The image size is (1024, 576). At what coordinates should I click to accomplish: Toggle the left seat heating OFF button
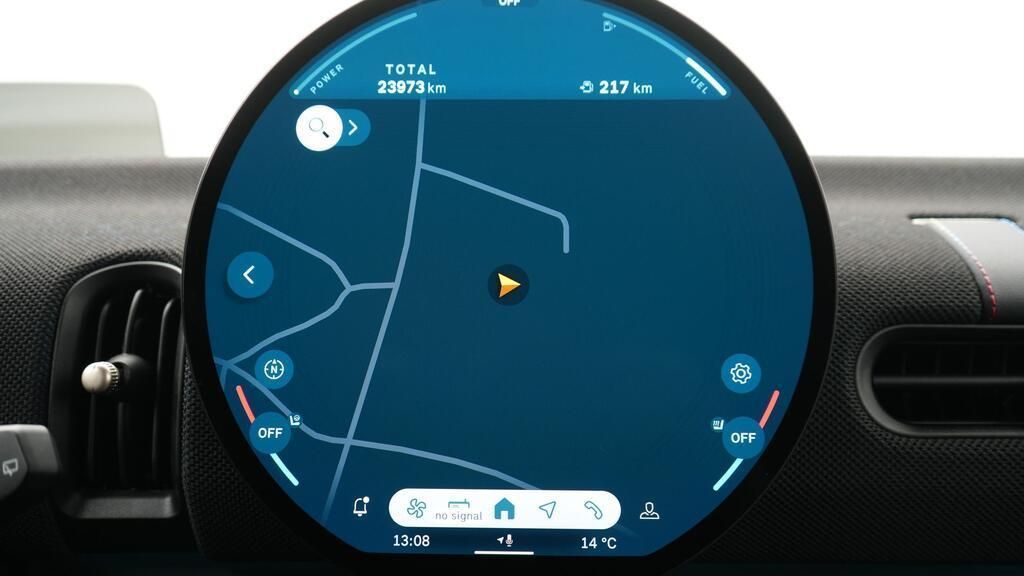click(x=270, y=433)
